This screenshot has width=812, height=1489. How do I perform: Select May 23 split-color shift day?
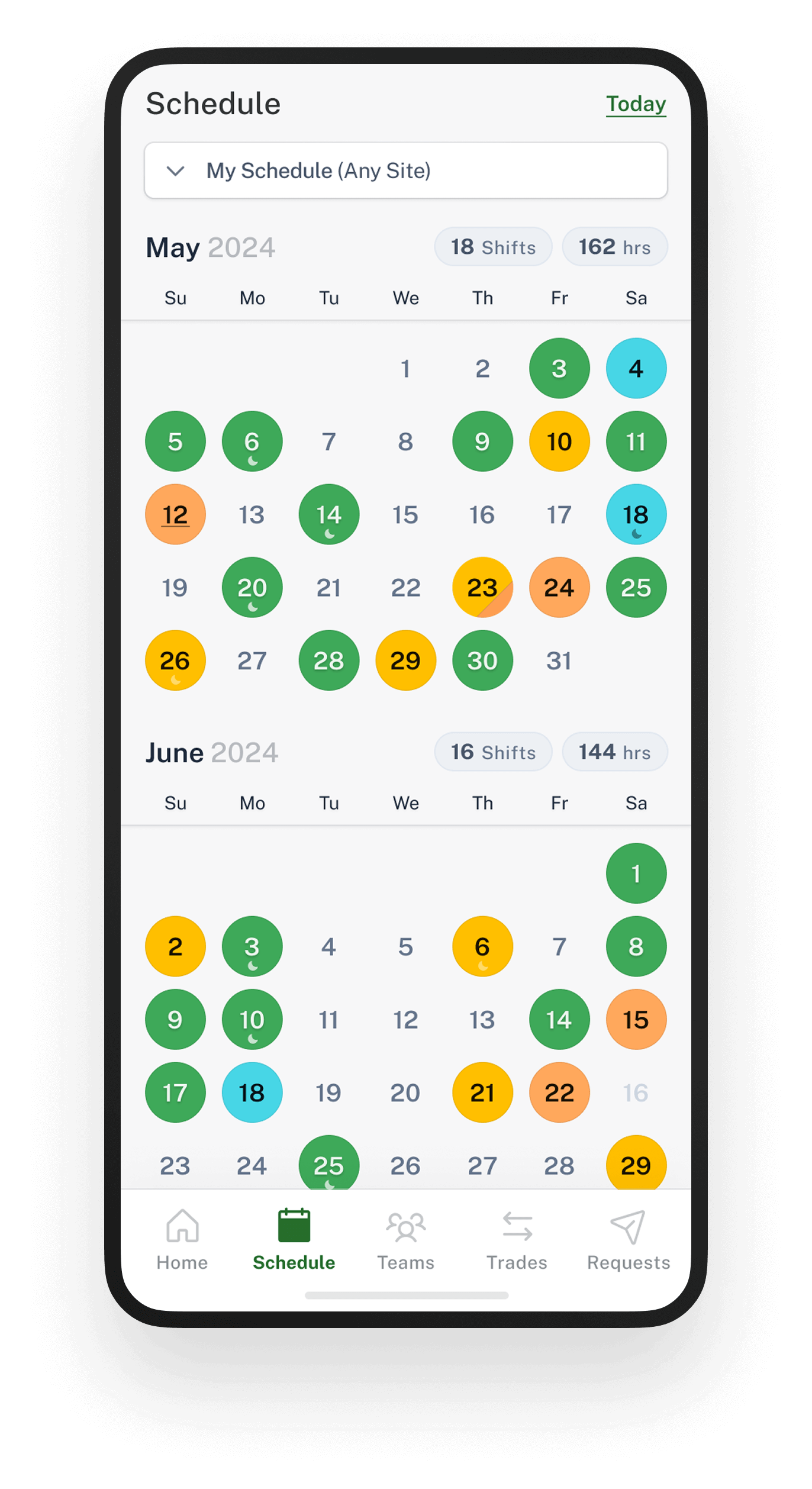coord(482,587)
